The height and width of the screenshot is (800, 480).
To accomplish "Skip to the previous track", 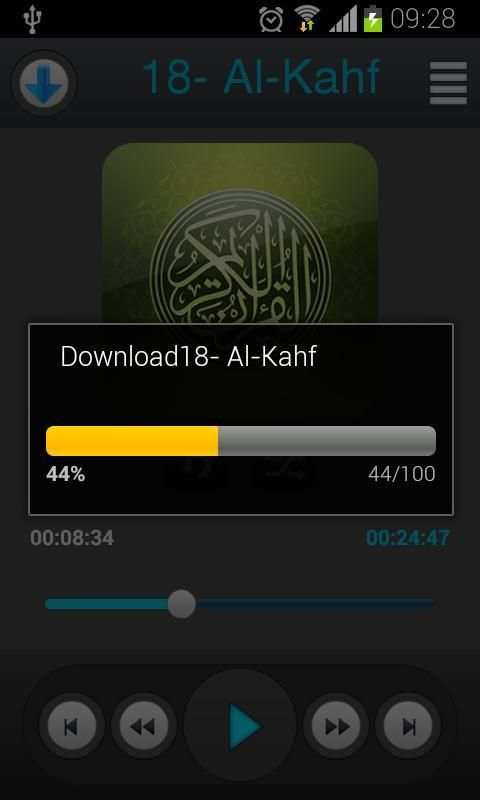I will tap(72, 727).
